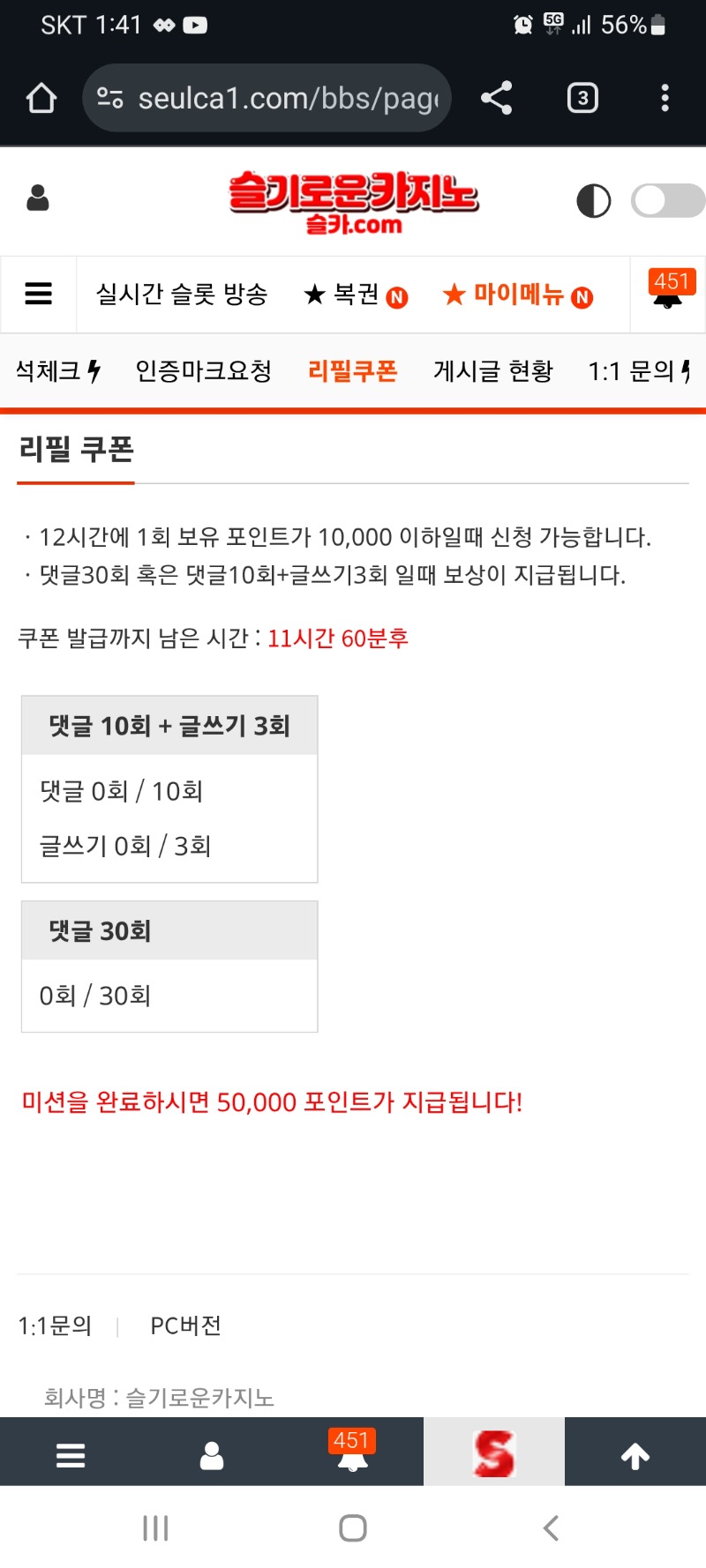
Task: Click the 슬기로운카지노 site logo
Action: coord(353,201)
